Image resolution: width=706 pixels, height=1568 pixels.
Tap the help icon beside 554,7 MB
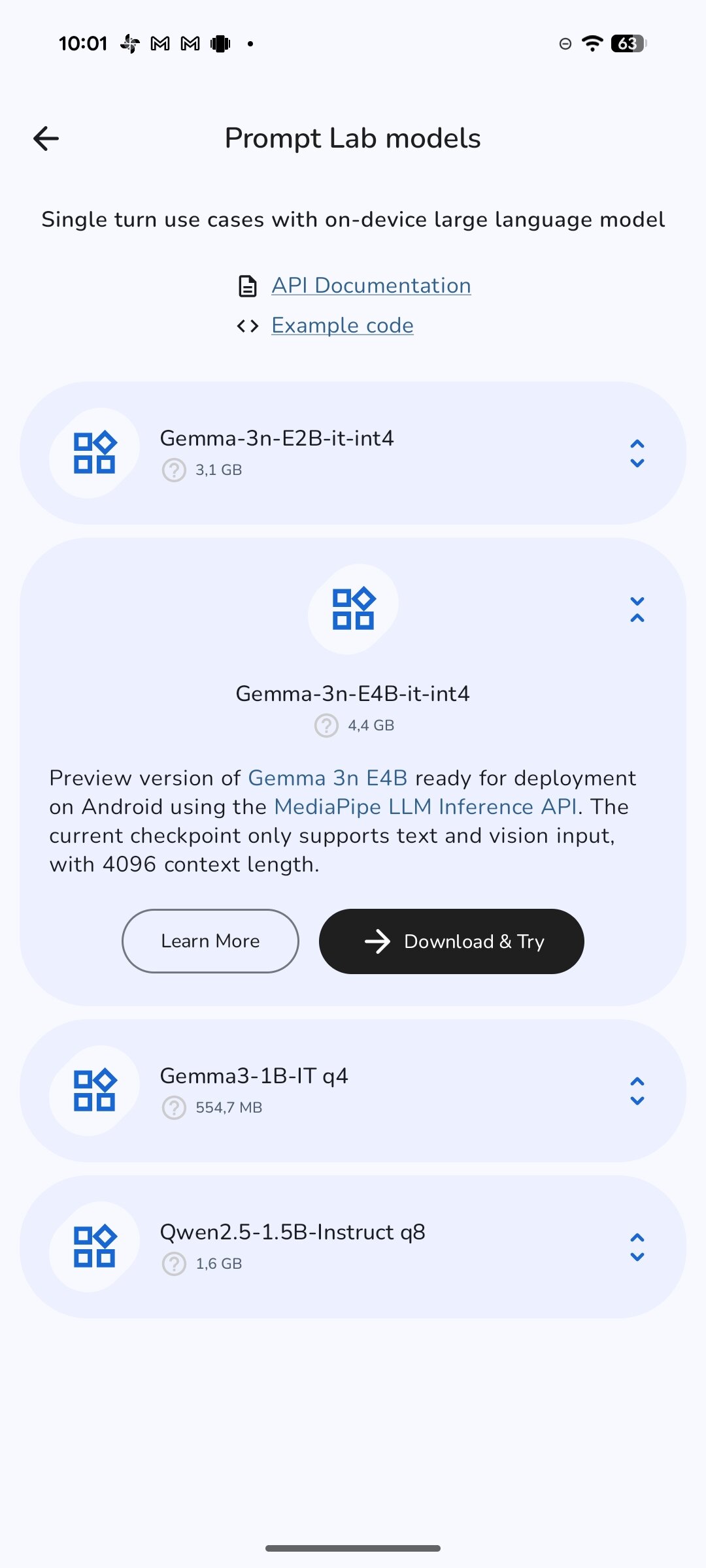click(174, 1107)
